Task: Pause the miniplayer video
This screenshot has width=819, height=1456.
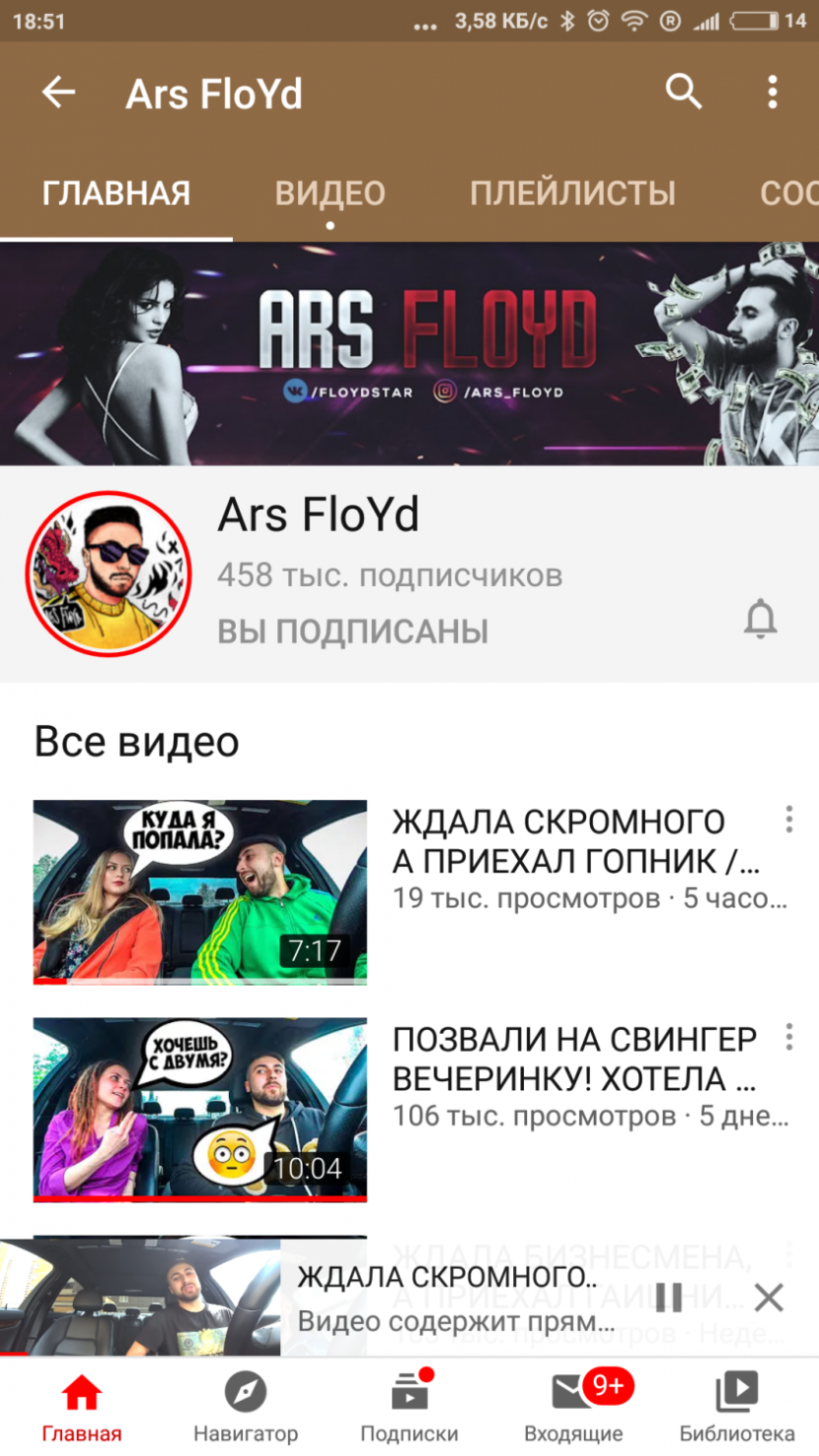Action: click(x=669, y=1296)
